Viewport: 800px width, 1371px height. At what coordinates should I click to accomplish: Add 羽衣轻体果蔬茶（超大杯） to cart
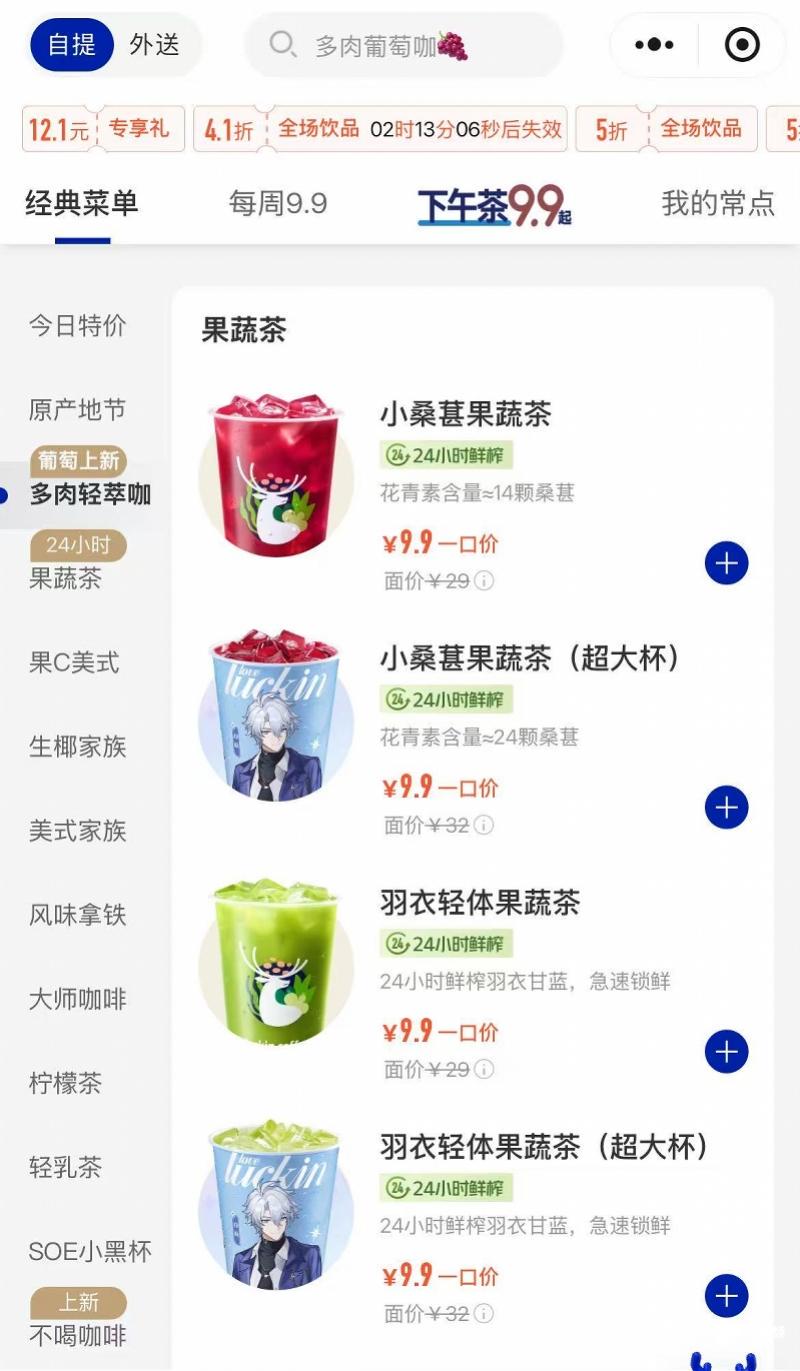pyautogui.click(x=726, y=1296)
